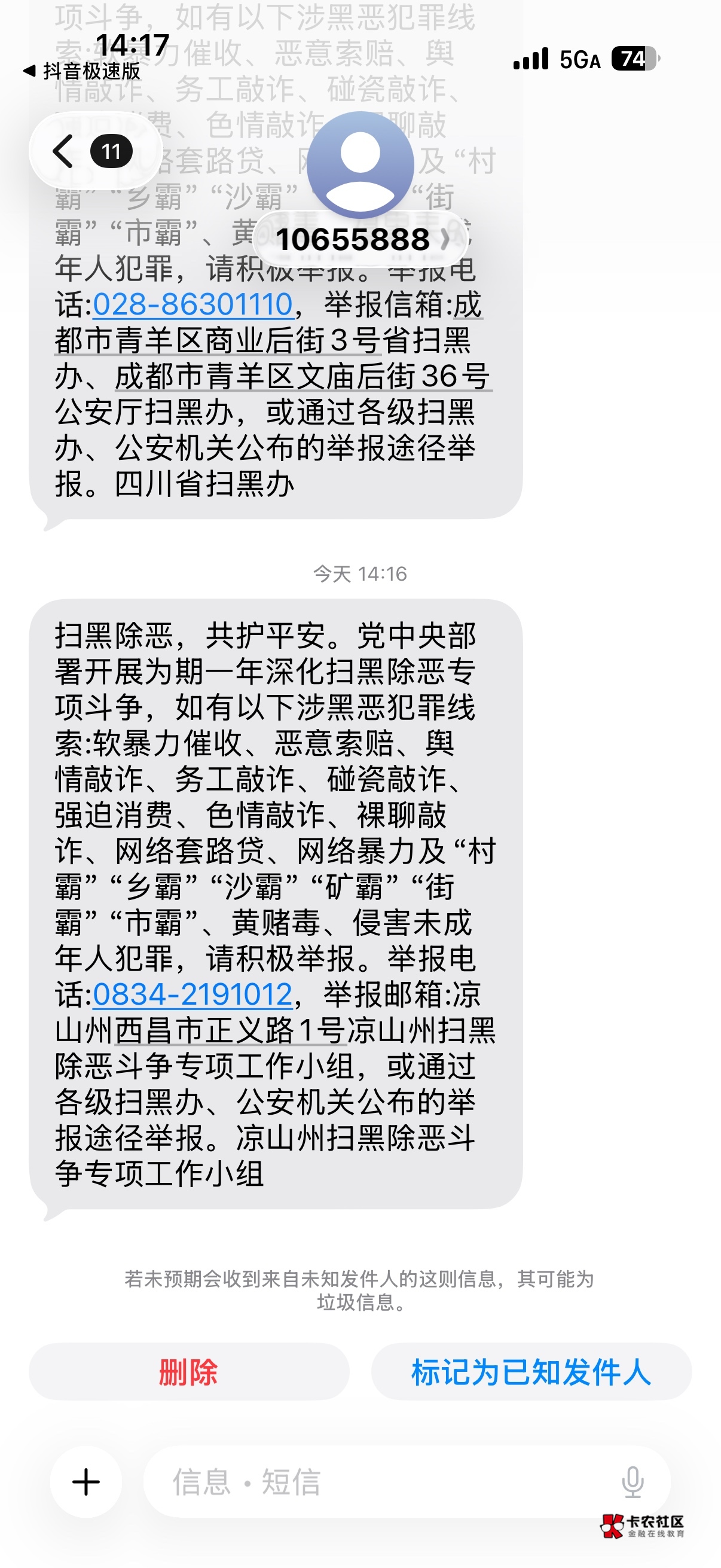Open the 西昌市正义路1号 address link
The image size is (721, 1568).
(x=231, y=1030)
